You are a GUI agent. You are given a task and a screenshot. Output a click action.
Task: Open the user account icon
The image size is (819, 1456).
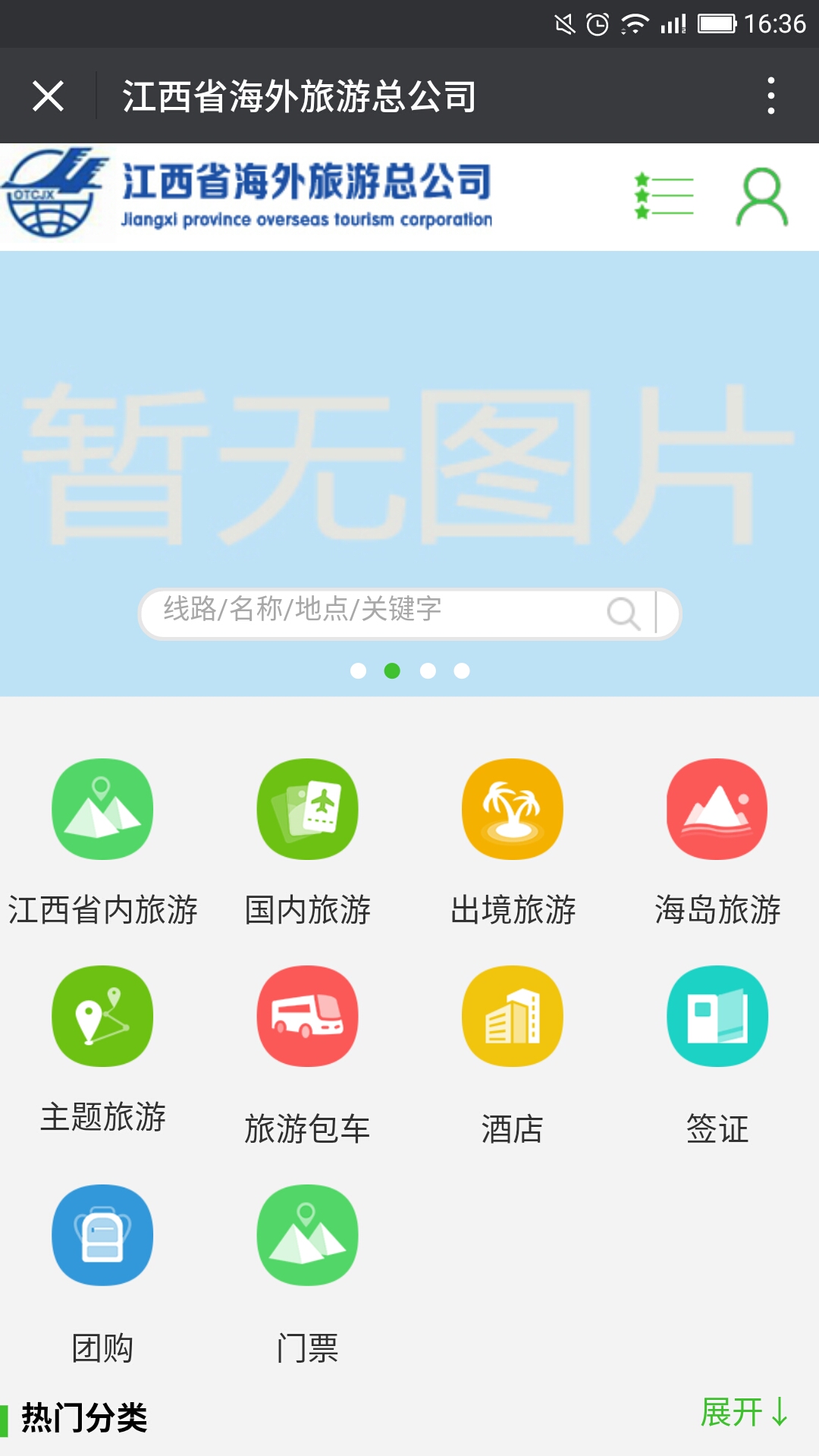tap(762, 197)
